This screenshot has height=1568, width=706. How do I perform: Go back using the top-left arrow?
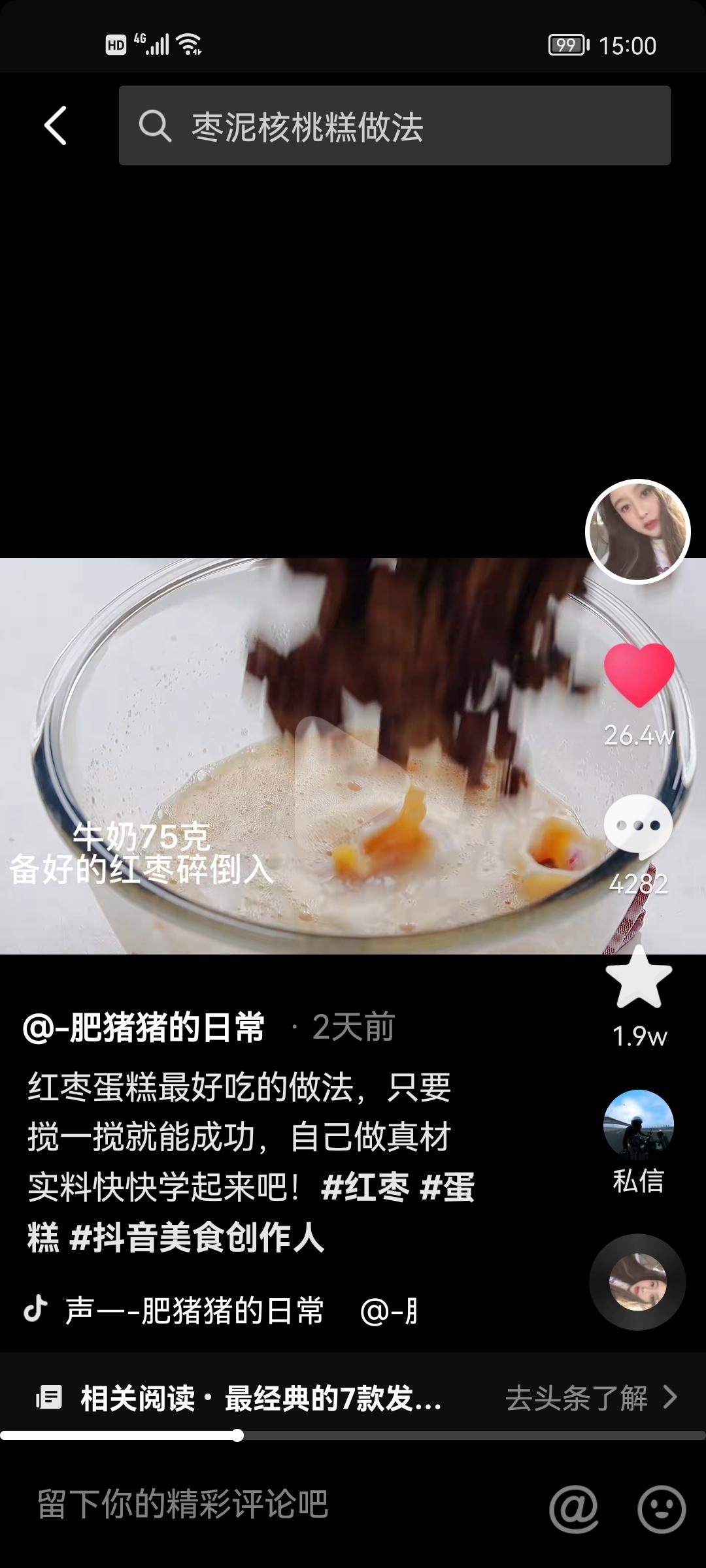[56, 125]
